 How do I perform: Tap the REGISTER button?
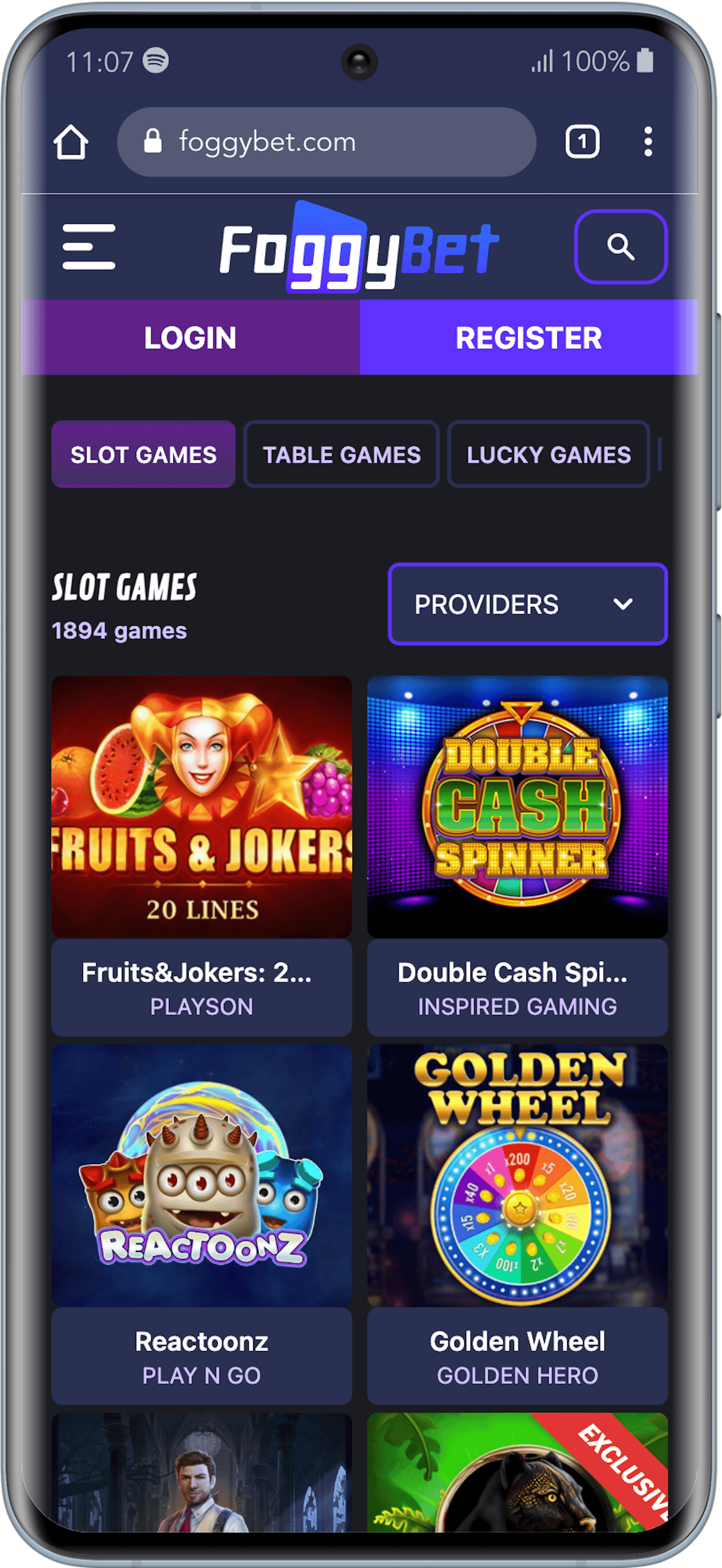[528, 338]
